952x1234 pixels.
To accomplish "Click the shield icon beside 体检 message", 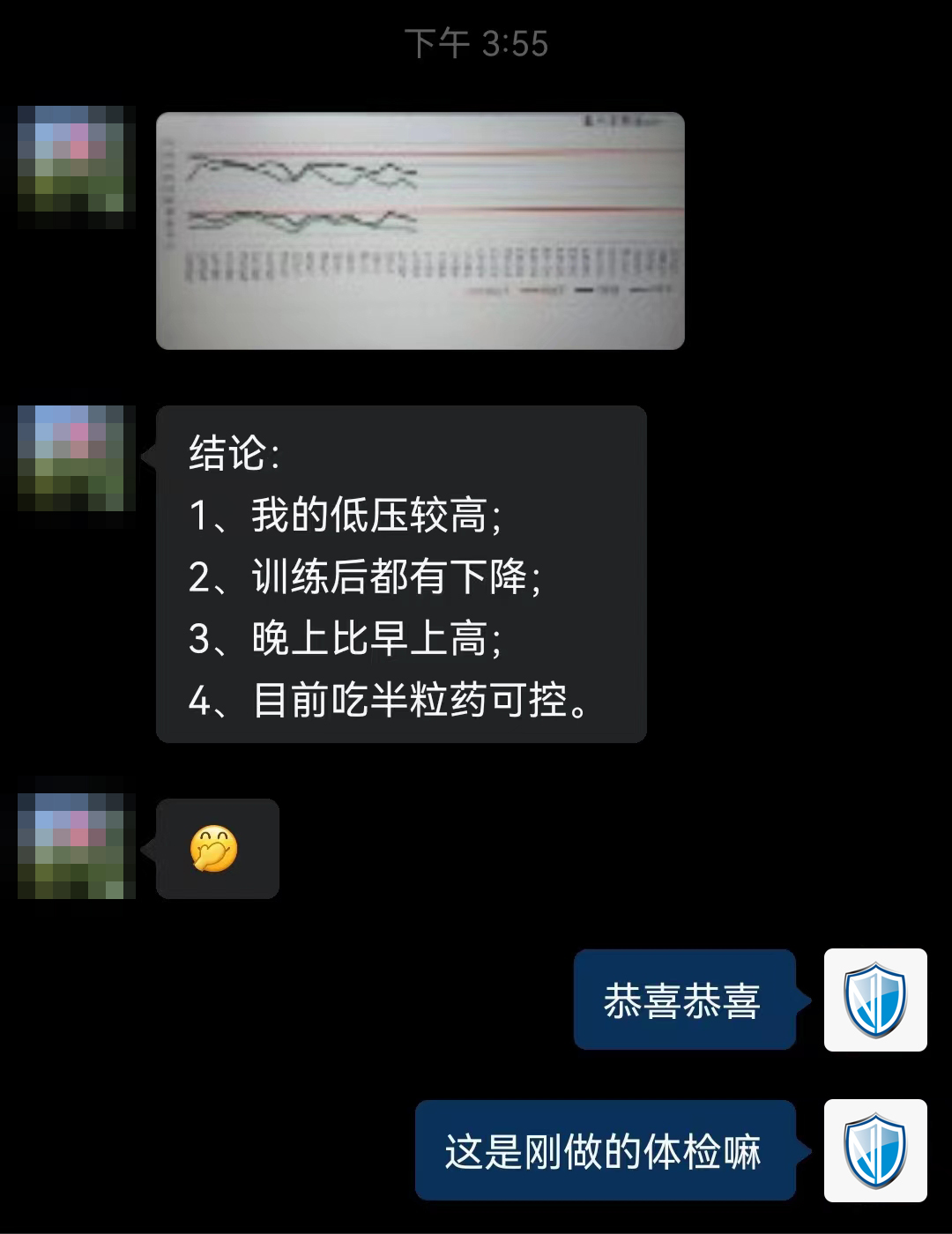I will coord(874,1152).
